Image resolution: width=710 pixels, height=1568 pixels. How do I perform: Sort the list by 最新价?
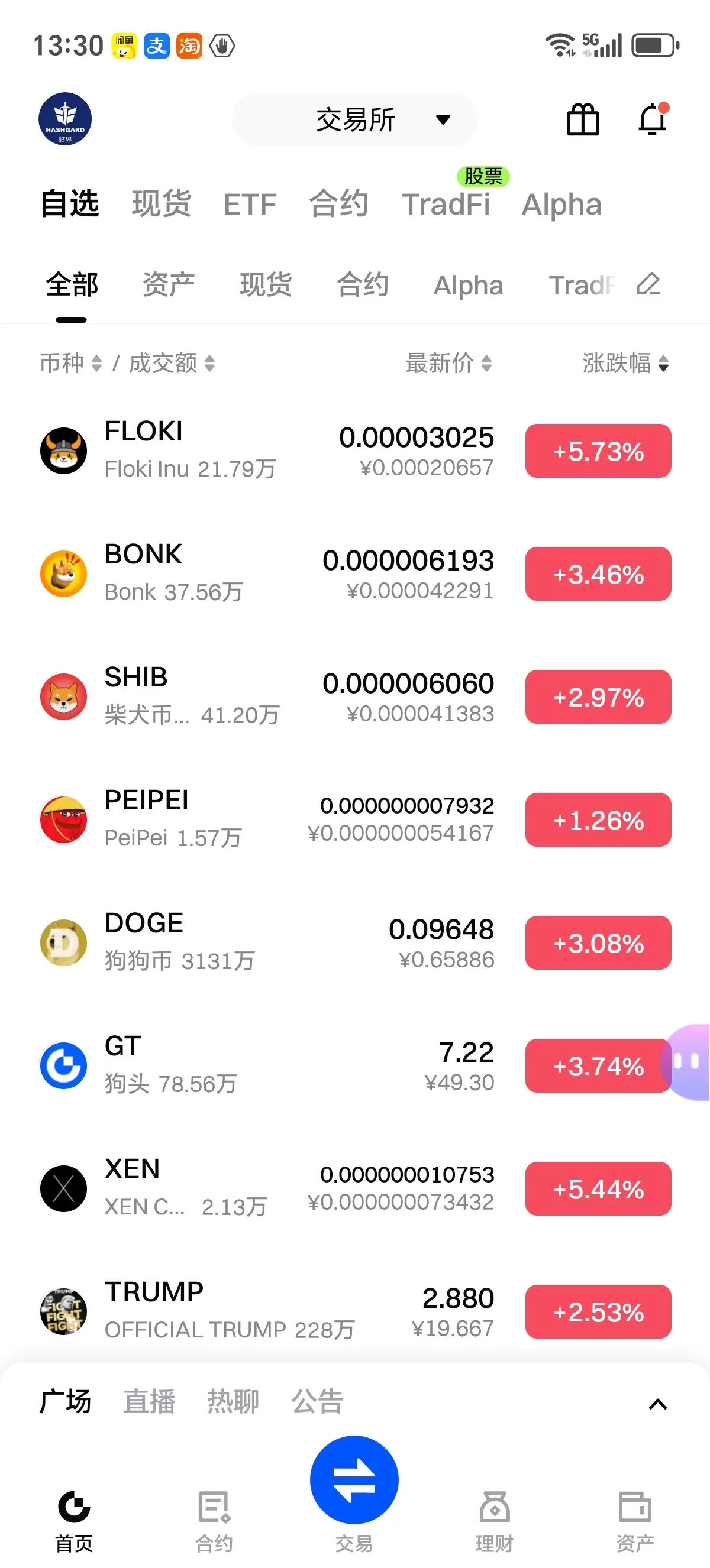point(448,364)
